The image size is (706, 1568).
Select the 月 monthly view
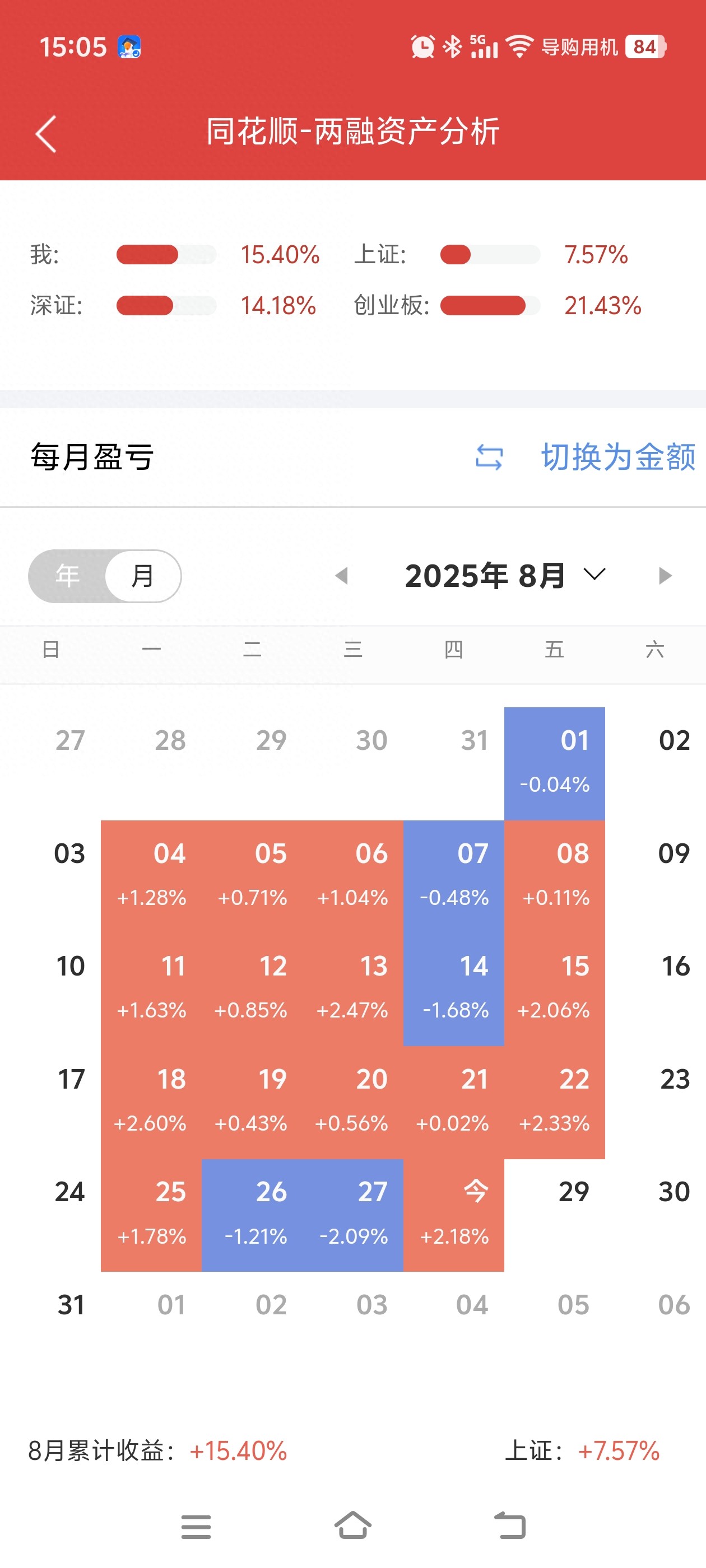pos(142,575)
